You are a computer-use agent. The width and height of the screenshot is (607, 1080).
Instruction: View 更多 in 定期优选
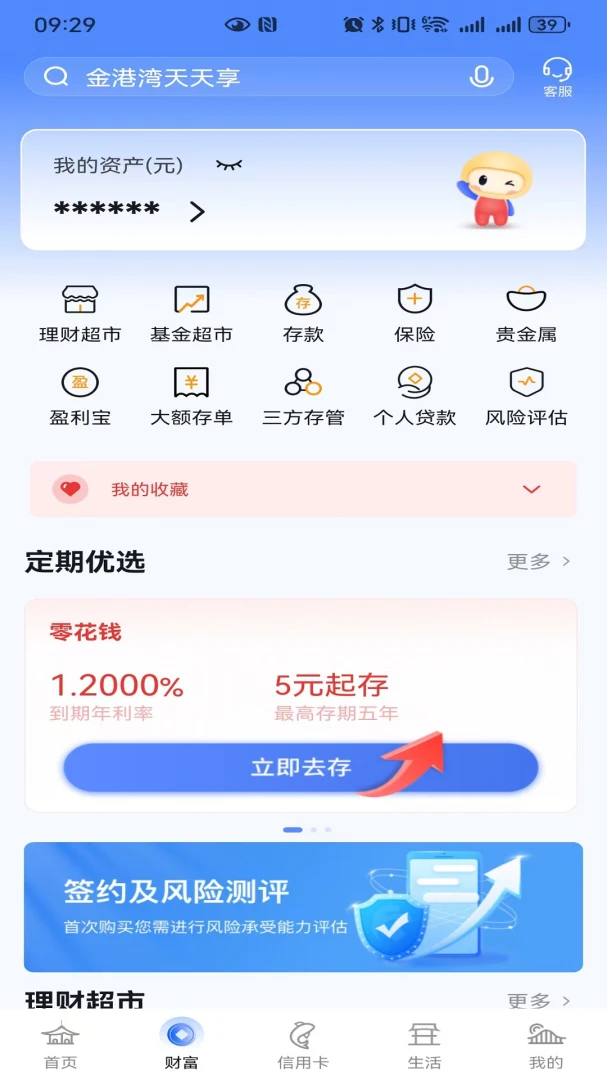click(539, 561)
